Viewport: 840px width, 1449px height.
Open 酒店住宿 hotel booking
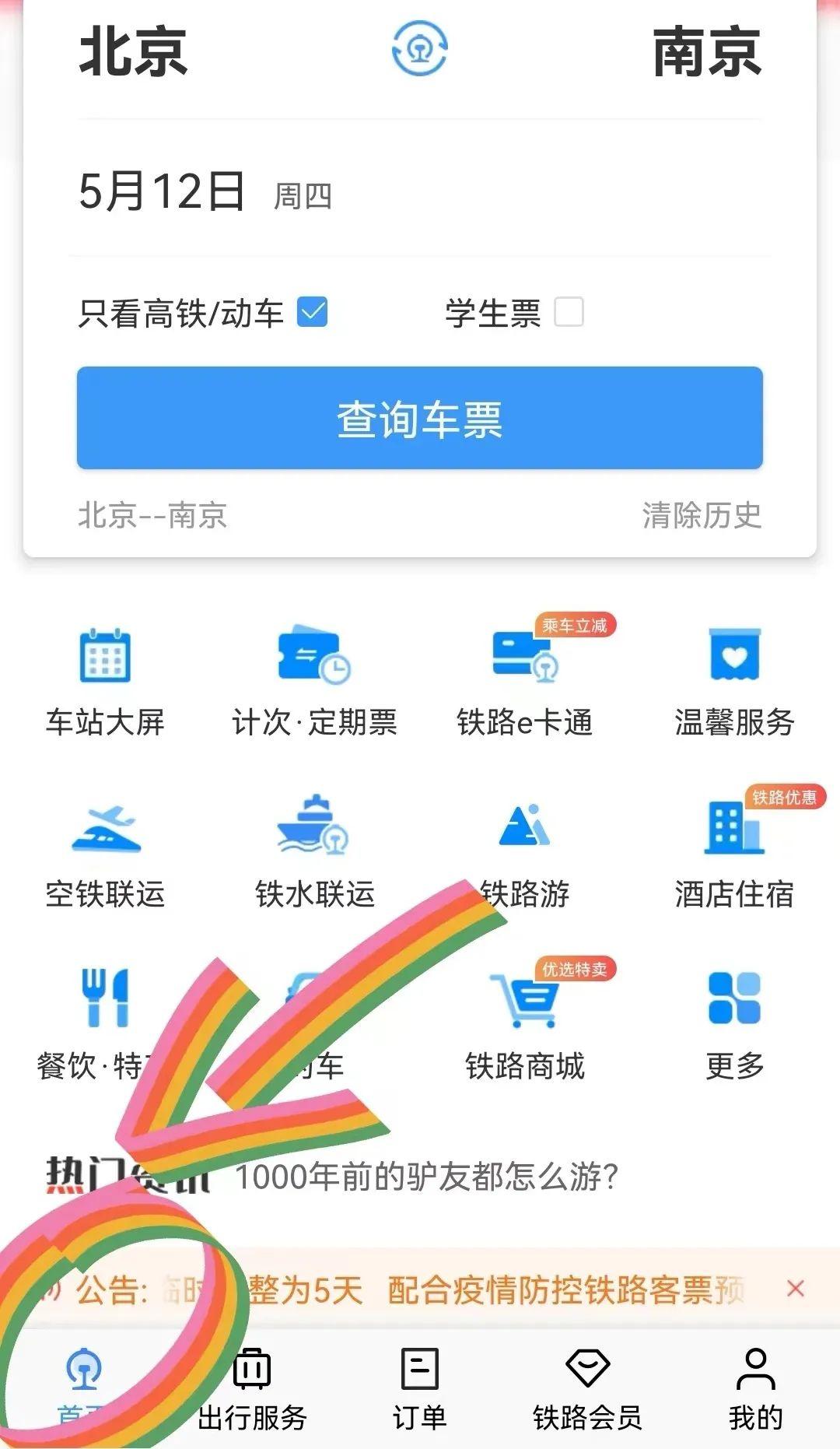click(x=734, y=848)
